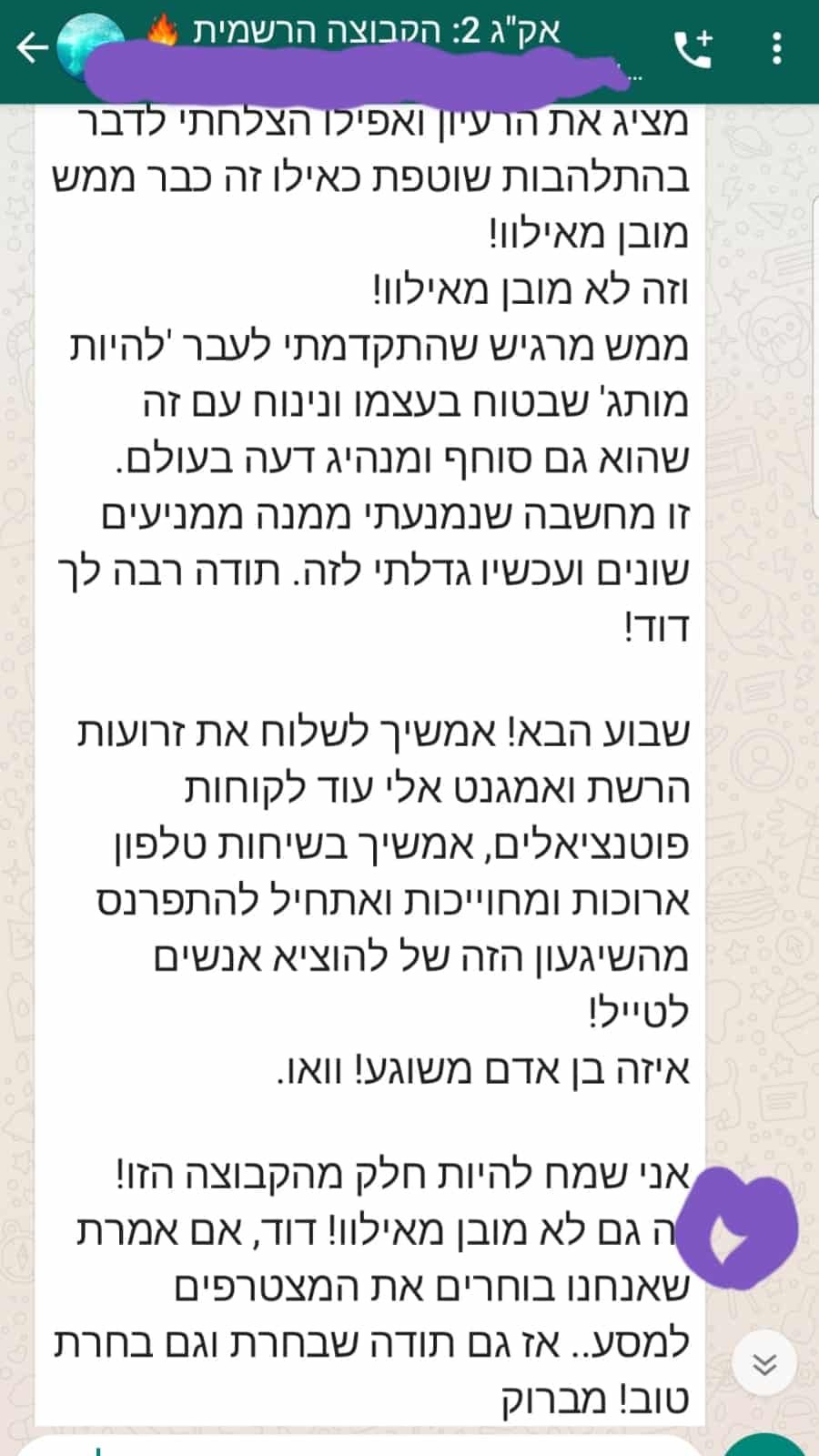Viewport: 819px width, 1456px height.
Task: Start a group call
Action: click(693, 49)
